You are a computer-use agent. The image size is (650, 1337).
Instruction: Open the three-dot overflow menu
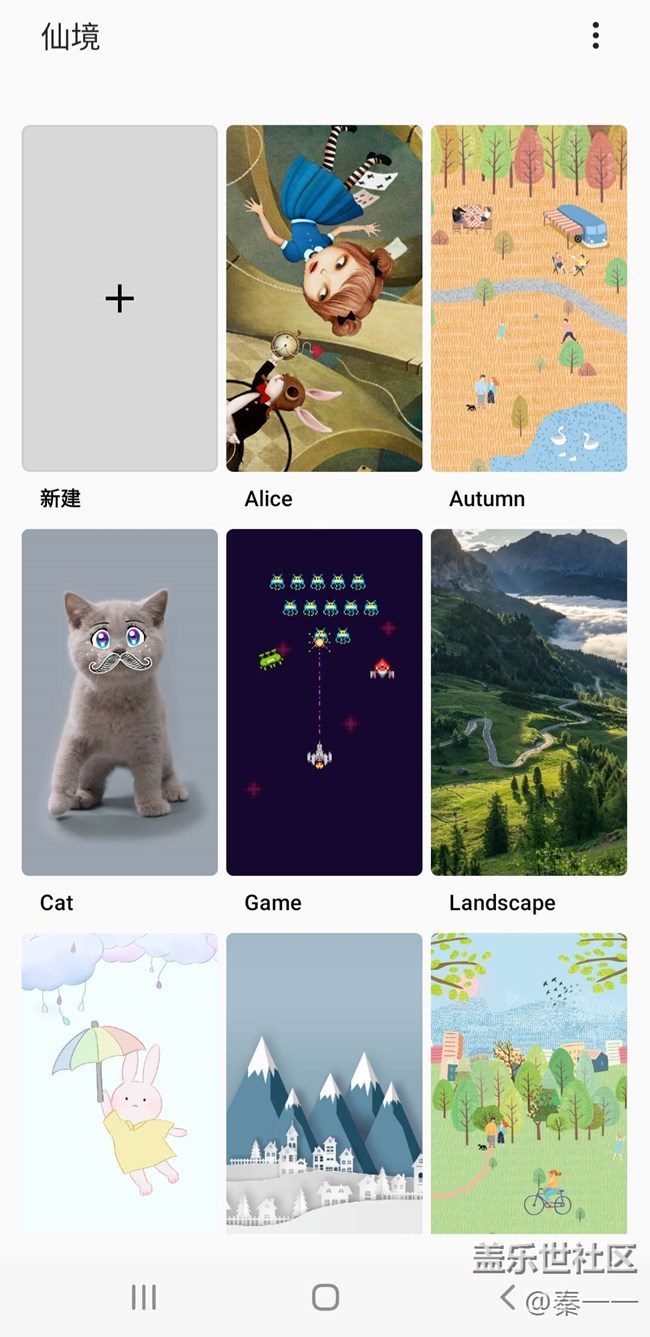595,36
